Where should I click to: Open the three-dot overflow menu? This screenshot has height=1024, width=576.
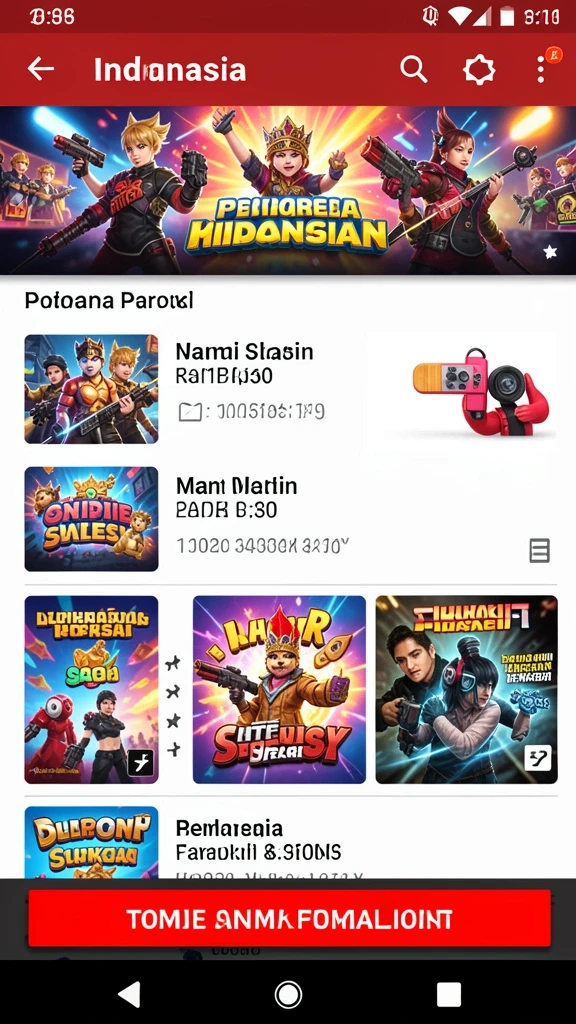[541, 69]
